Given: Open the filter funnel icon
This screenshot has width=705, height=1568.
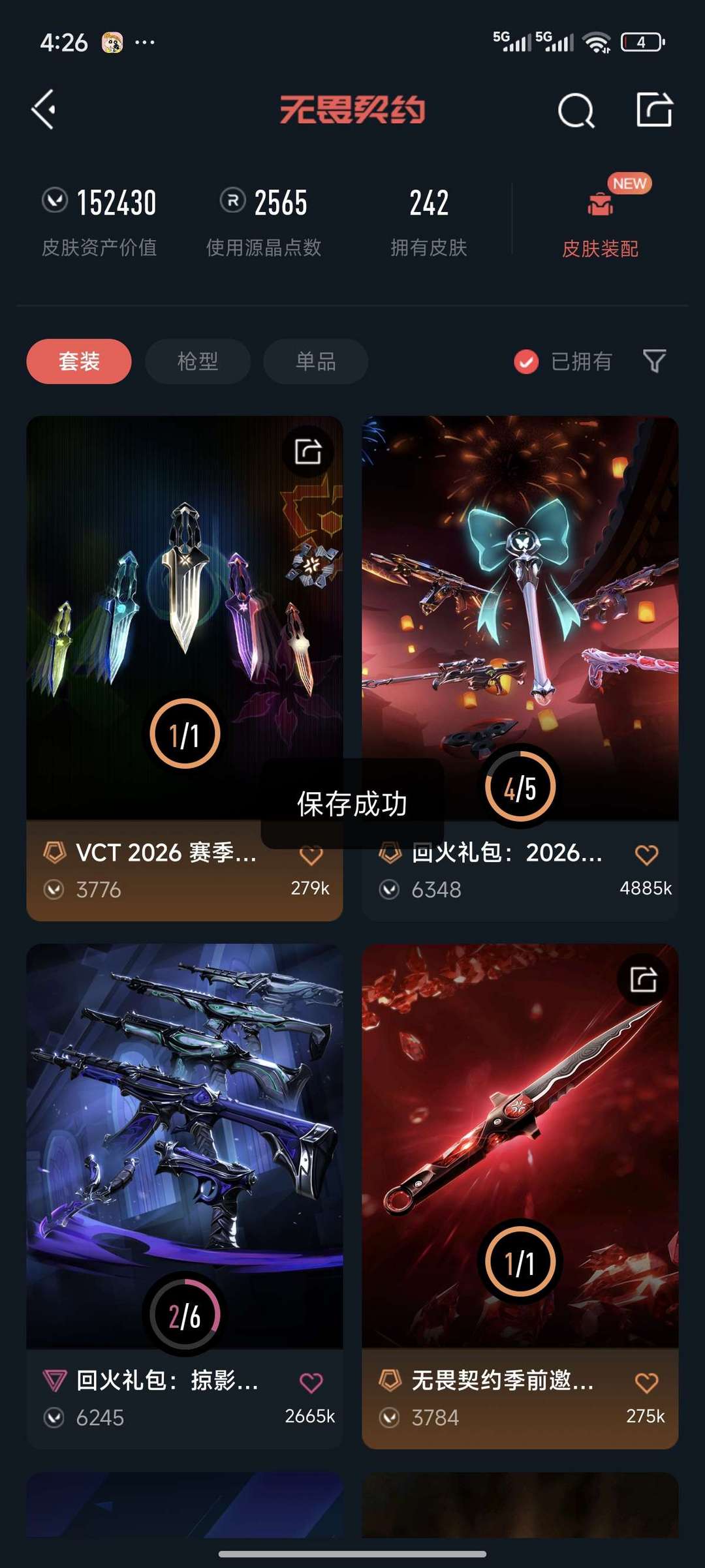Looking at the screenshot, I should click(654, 360).
